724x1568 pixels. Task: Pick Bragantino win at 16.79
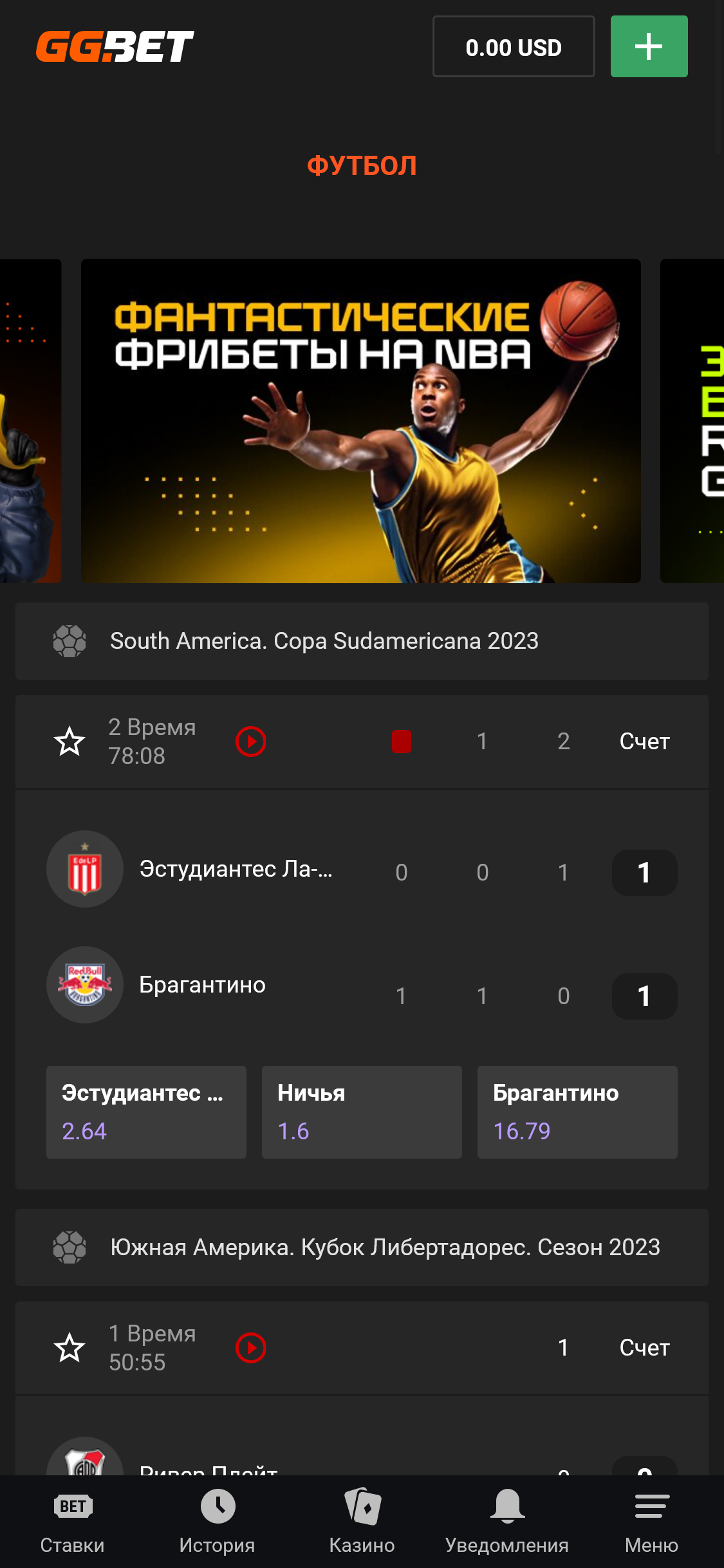click(577, 1112)
